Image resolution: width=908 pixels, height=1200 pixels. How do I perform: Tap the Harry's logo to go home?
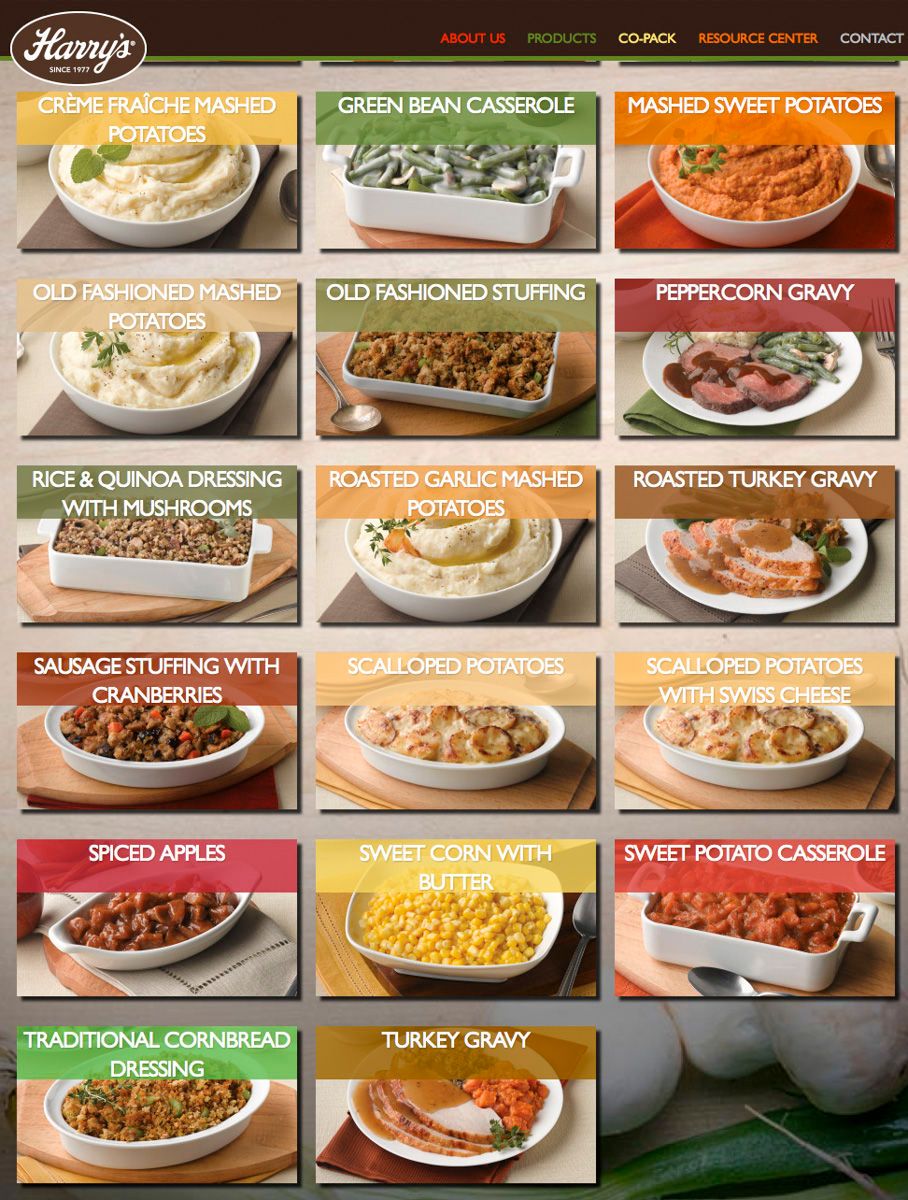pyautogui.click(x=78, y=47)
